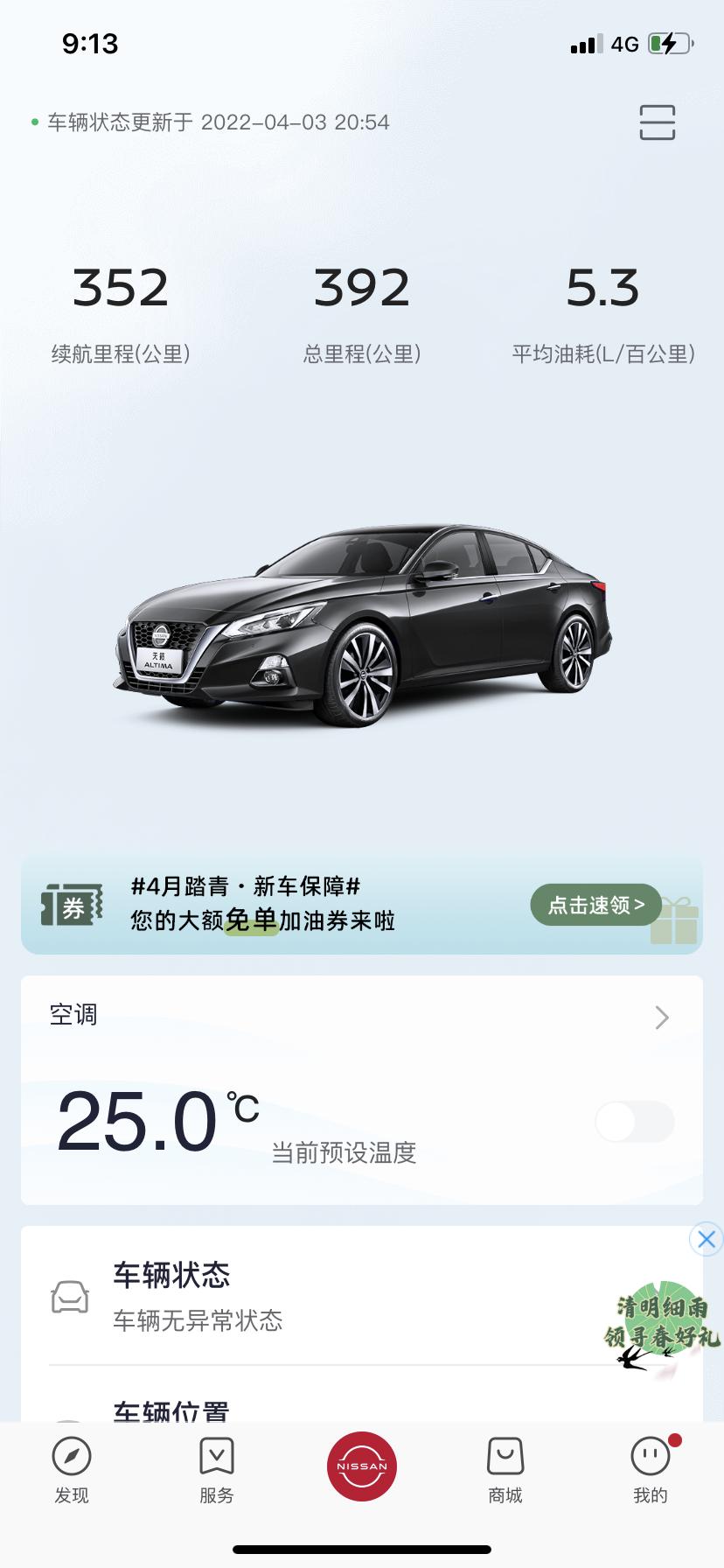Switch to the 商城 tab

505,1471
